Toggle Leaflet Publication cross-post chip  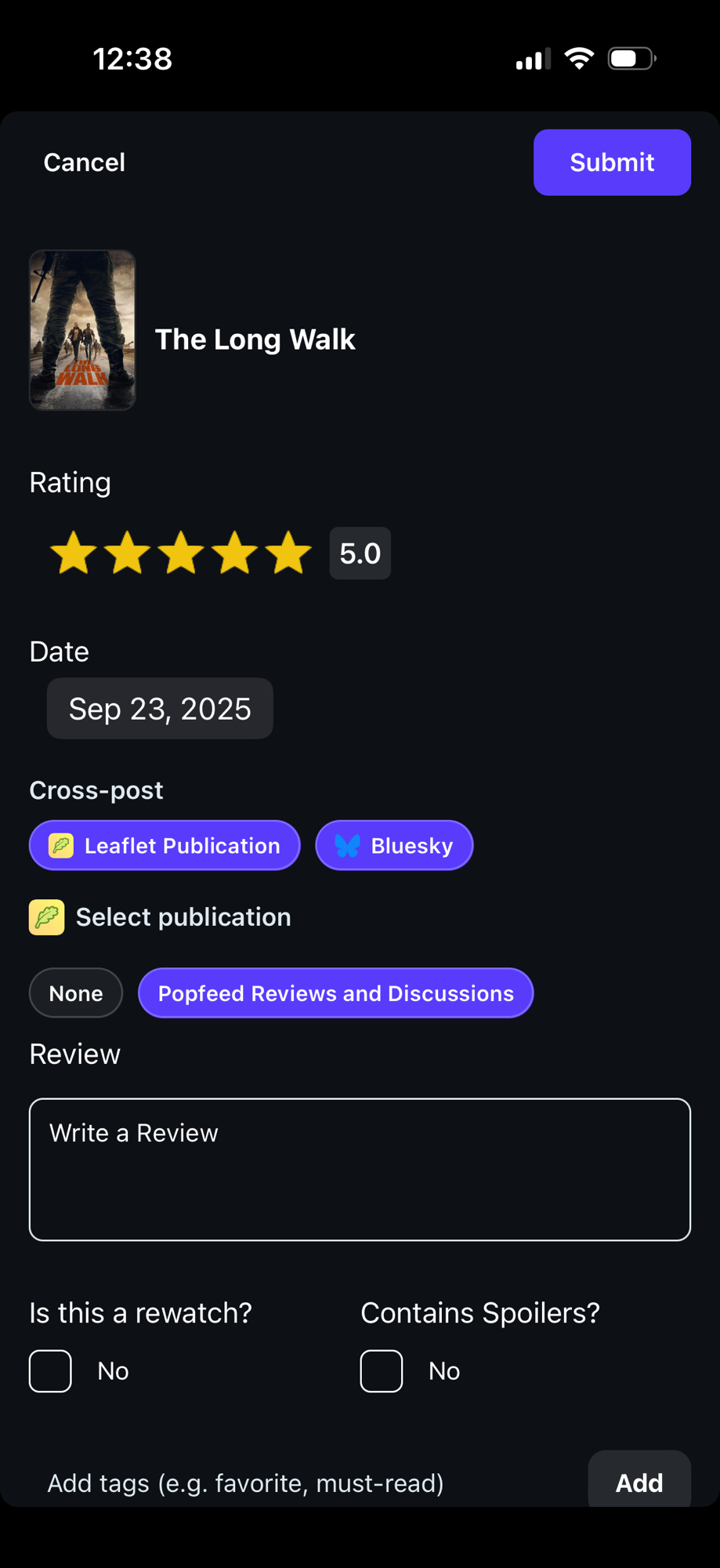[x=165, y=846]
